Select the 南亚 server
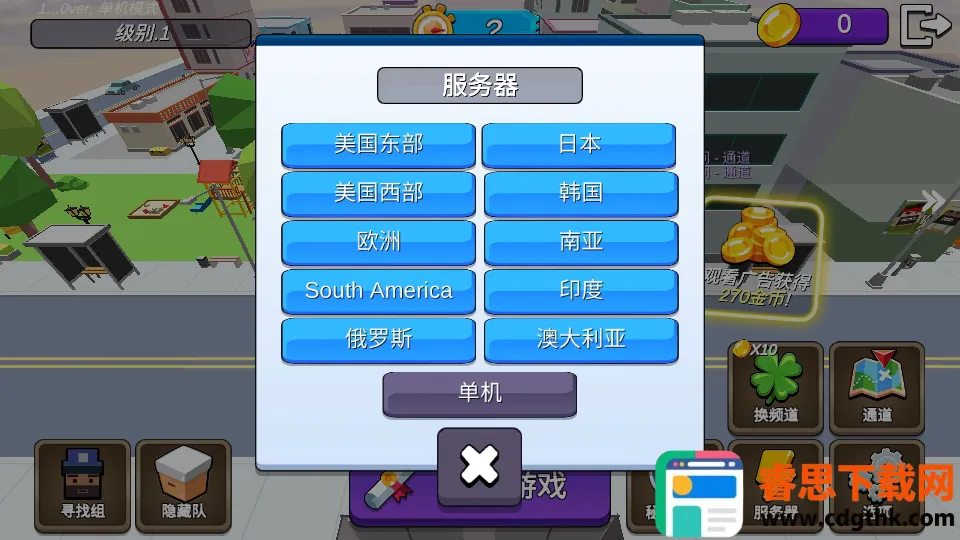960x540 pixels. pyautogui.click(x=580, y=242)
